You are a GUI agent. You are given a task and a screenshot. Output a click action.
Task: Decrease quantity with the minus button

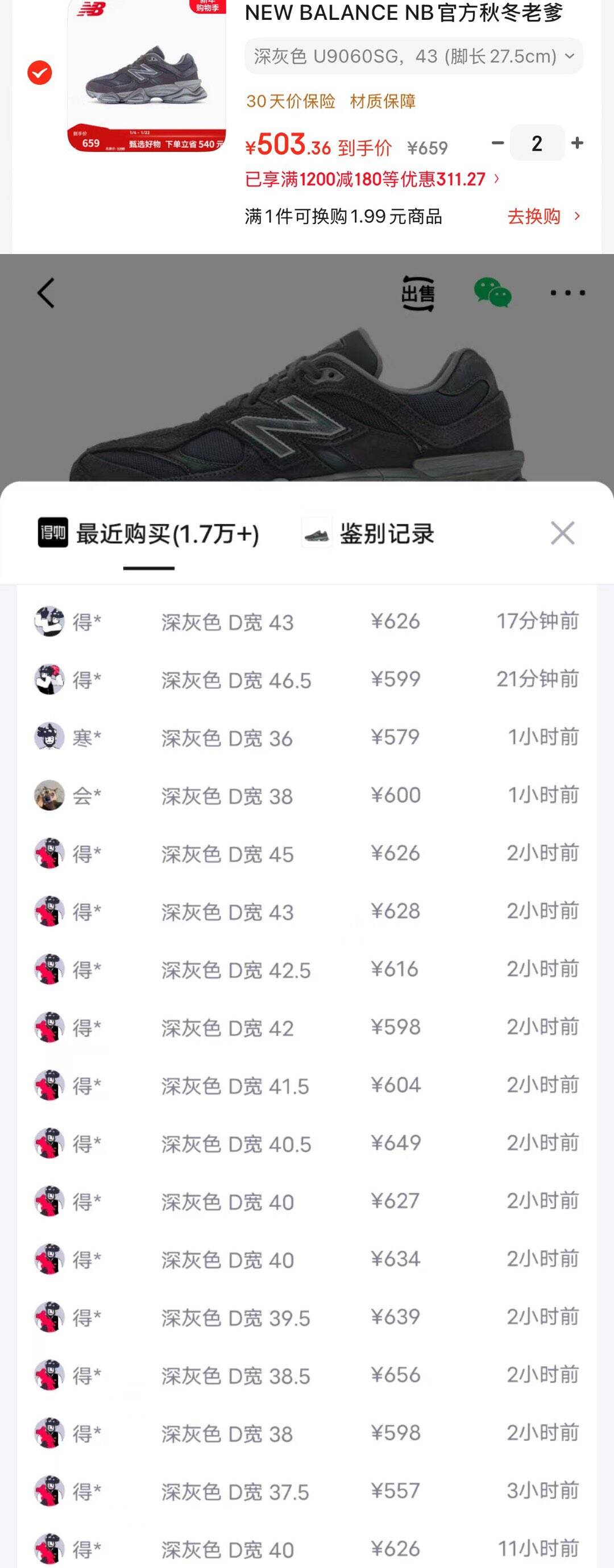(497, 143)
